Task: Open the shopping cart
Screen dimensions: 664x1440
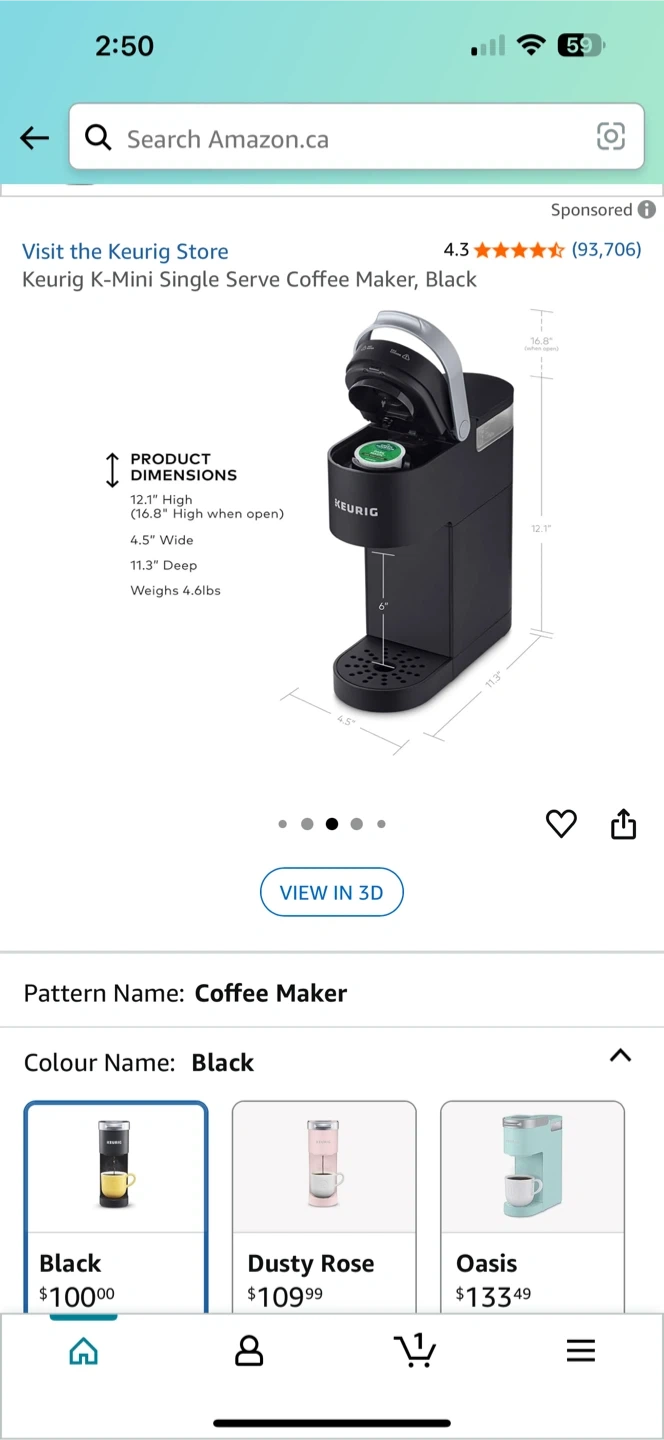Action: coord(414,1351)
